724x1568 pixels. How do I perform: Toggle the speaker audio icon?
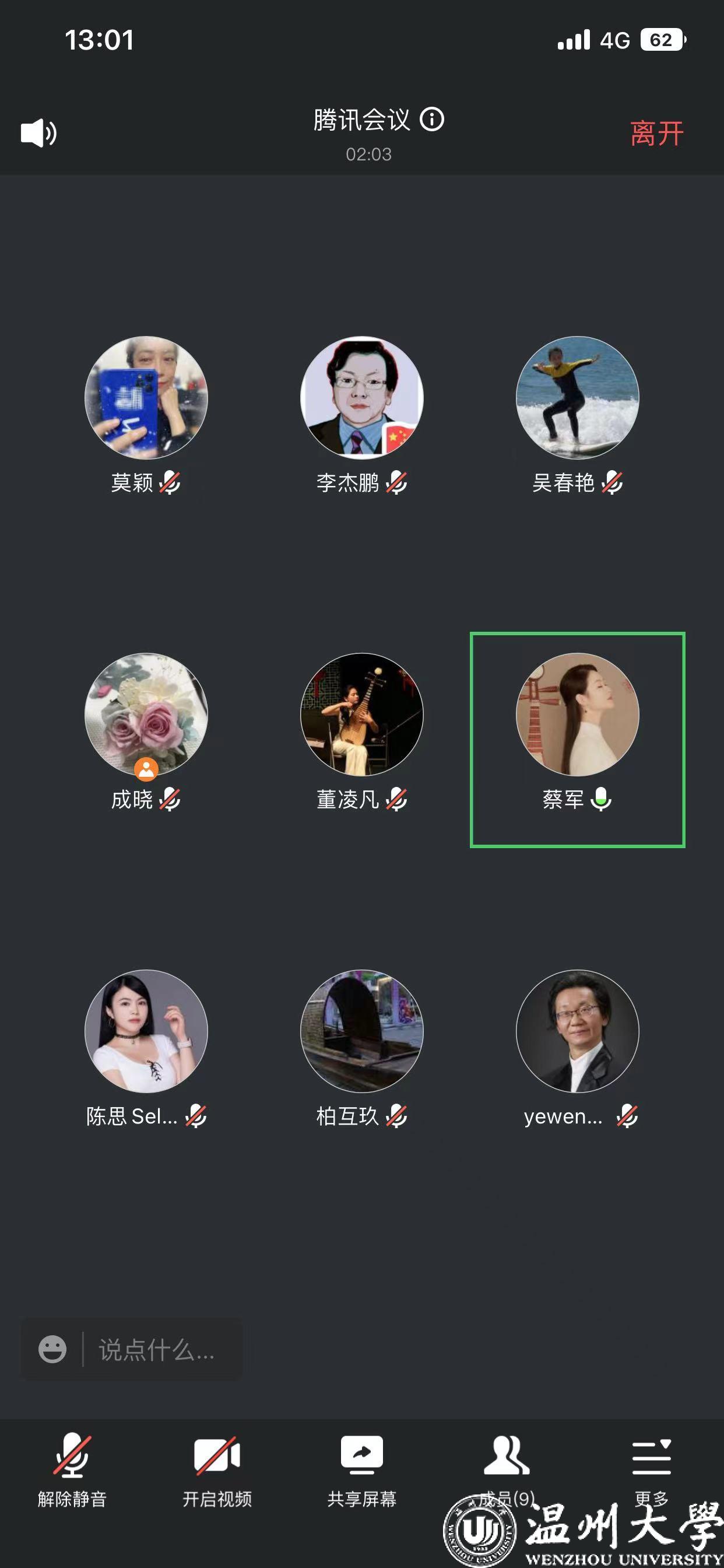pos(38,132)
